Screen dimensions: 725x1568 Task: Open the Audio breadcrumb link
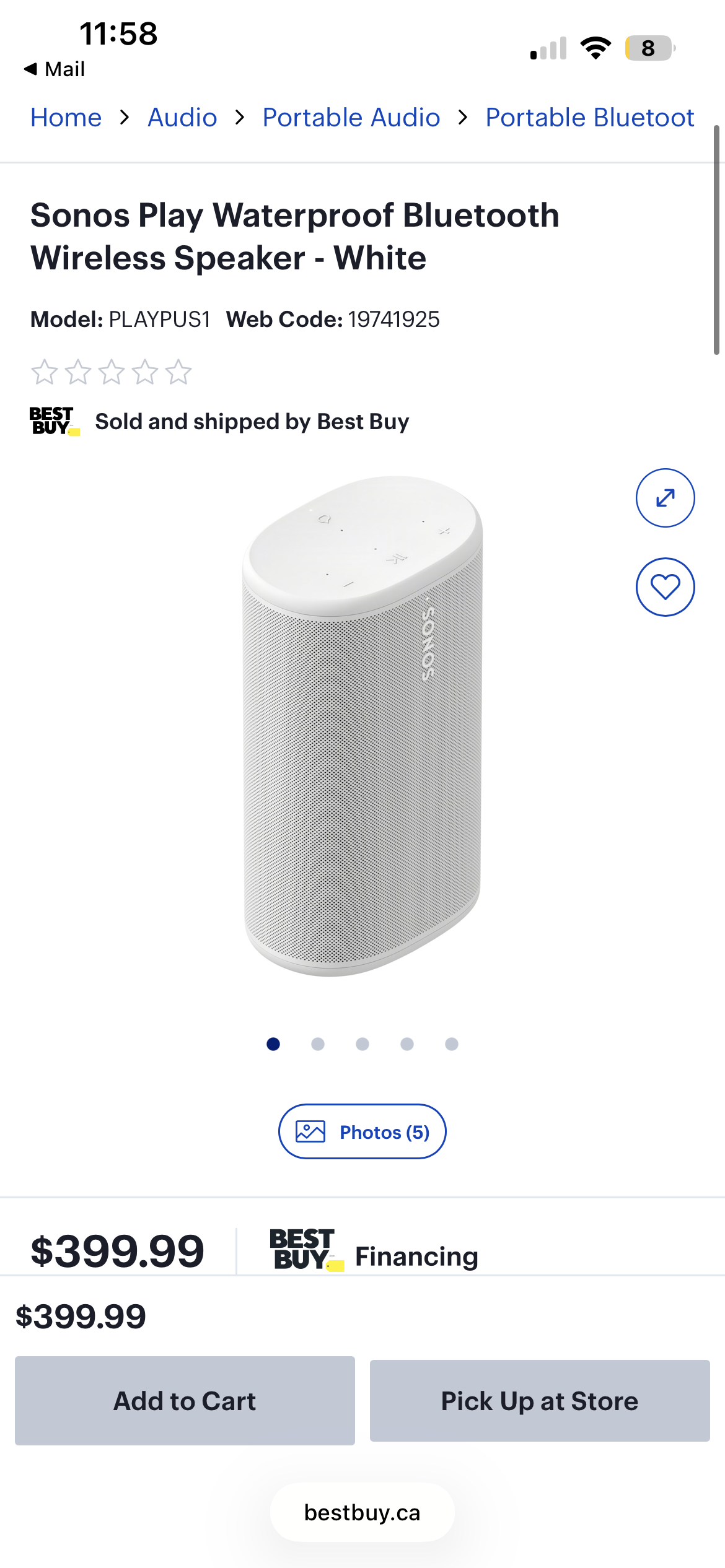pos(182,118)
